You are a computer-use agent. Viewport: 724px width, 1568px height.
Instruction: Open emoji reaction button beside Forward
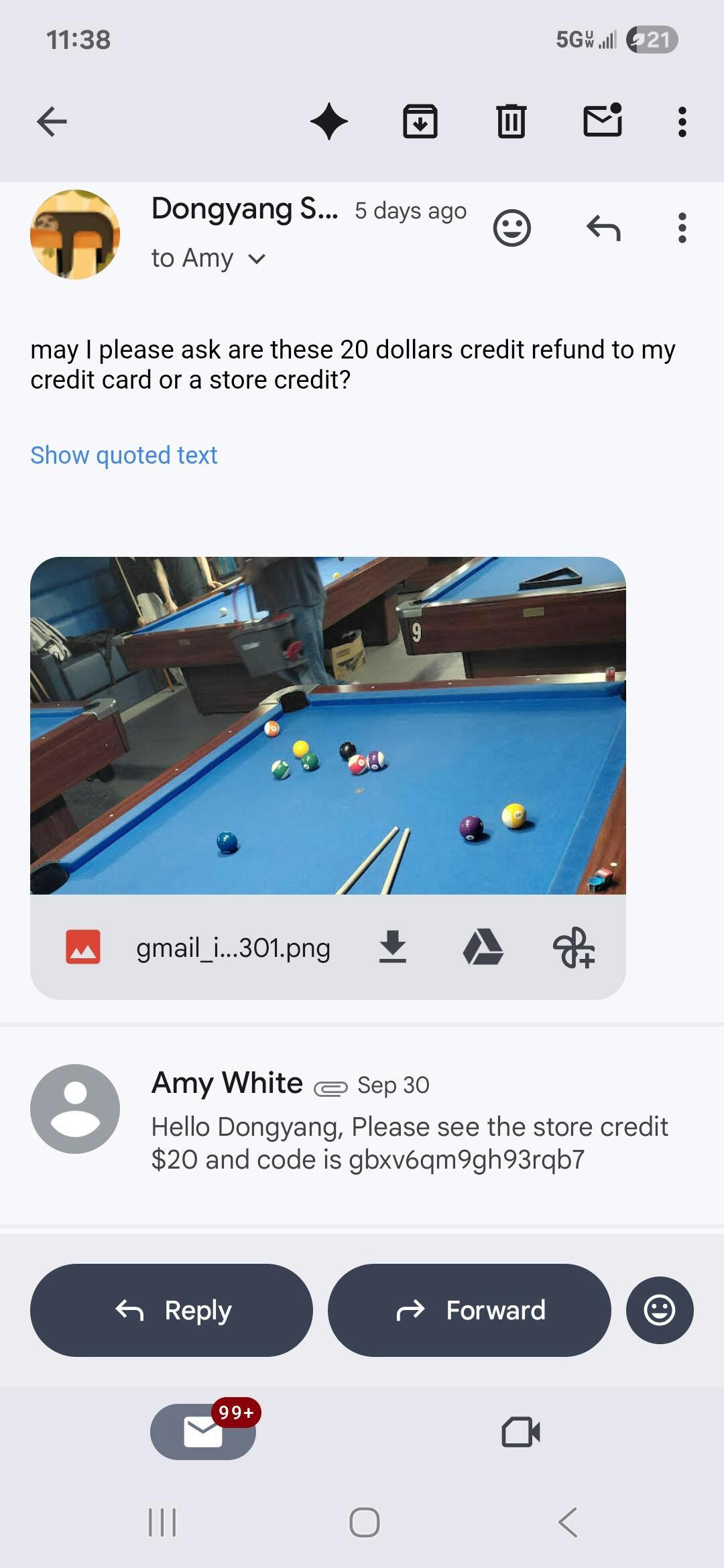[x=660, y=1311]
